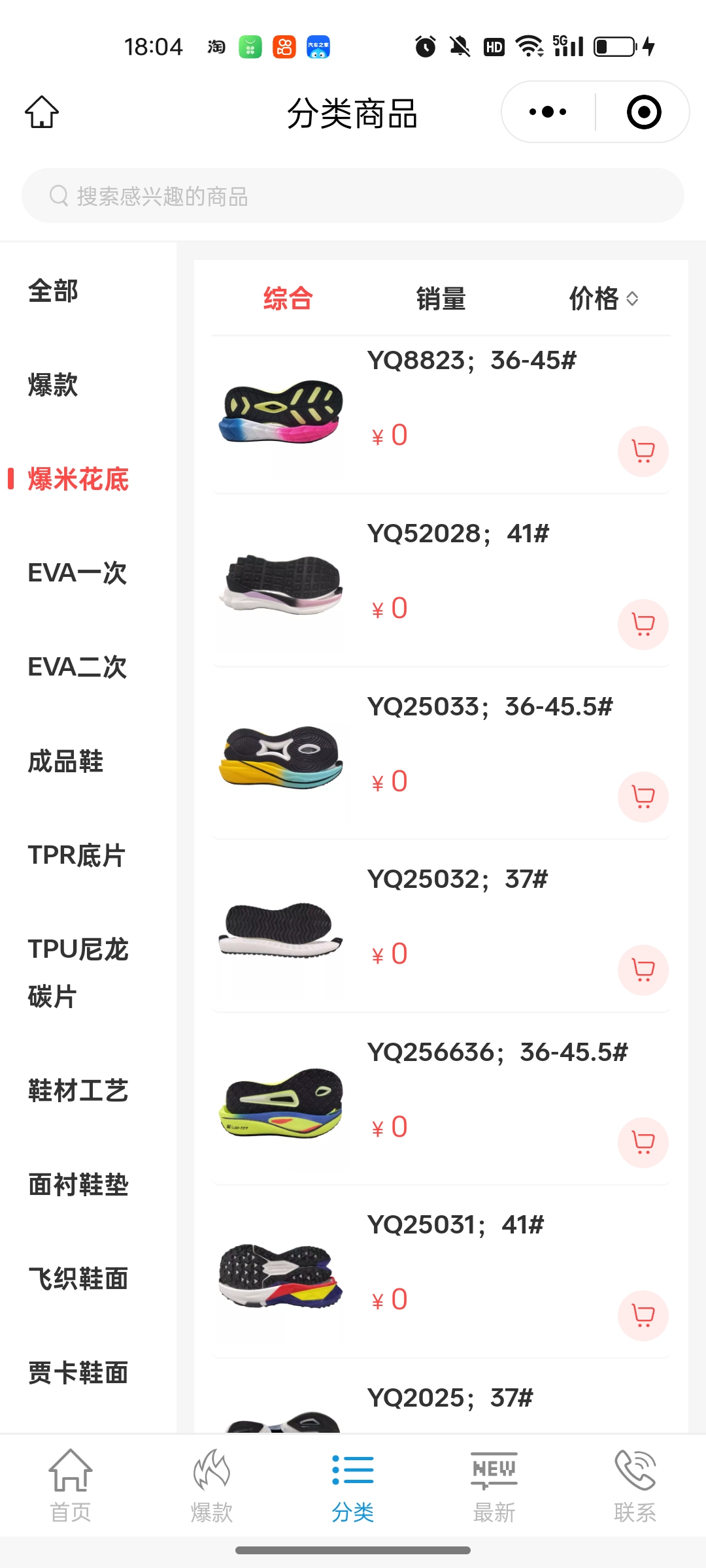Open the 成品鞋 category
Screen dimensions: 706x1568
click(x=65, y=761)
